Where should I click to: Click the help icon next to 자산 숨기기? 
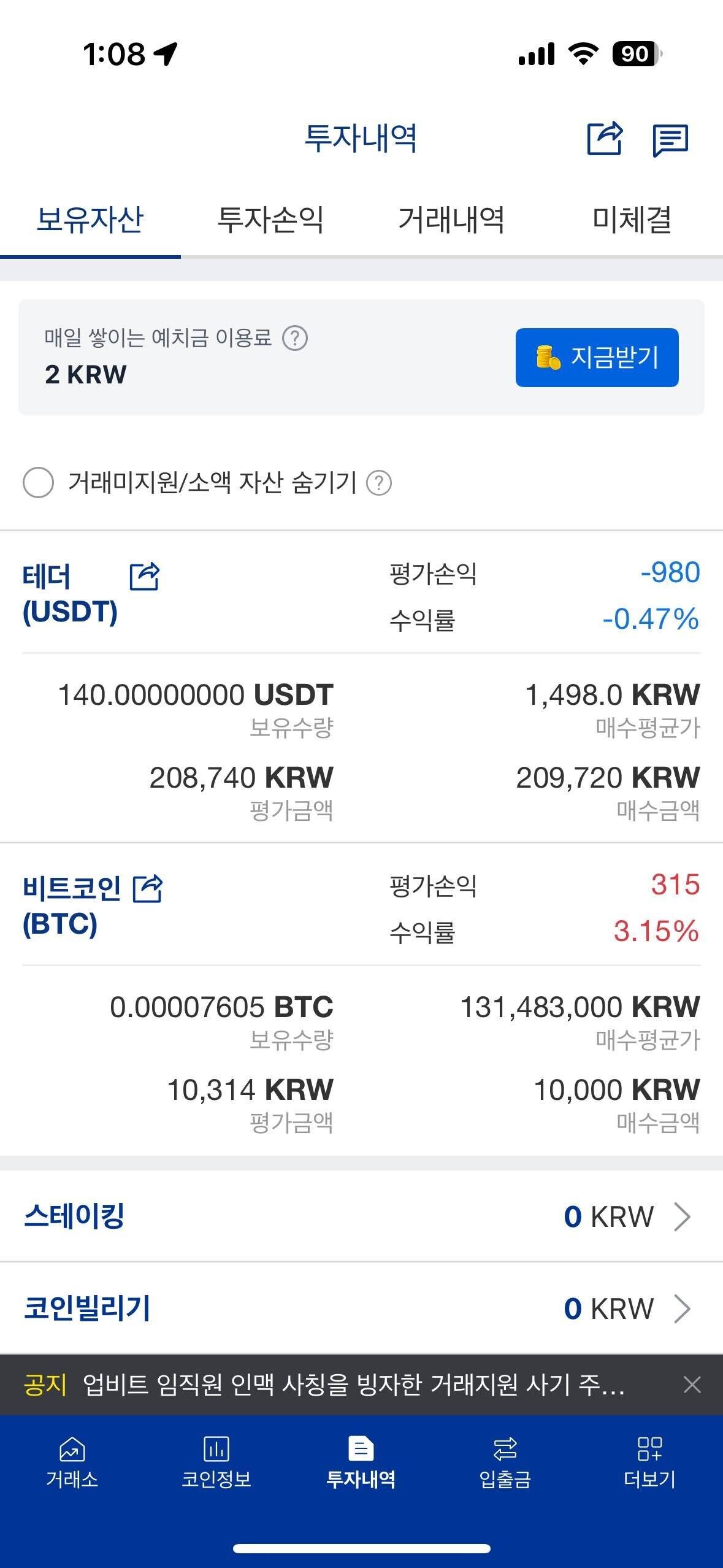point(380,485)
